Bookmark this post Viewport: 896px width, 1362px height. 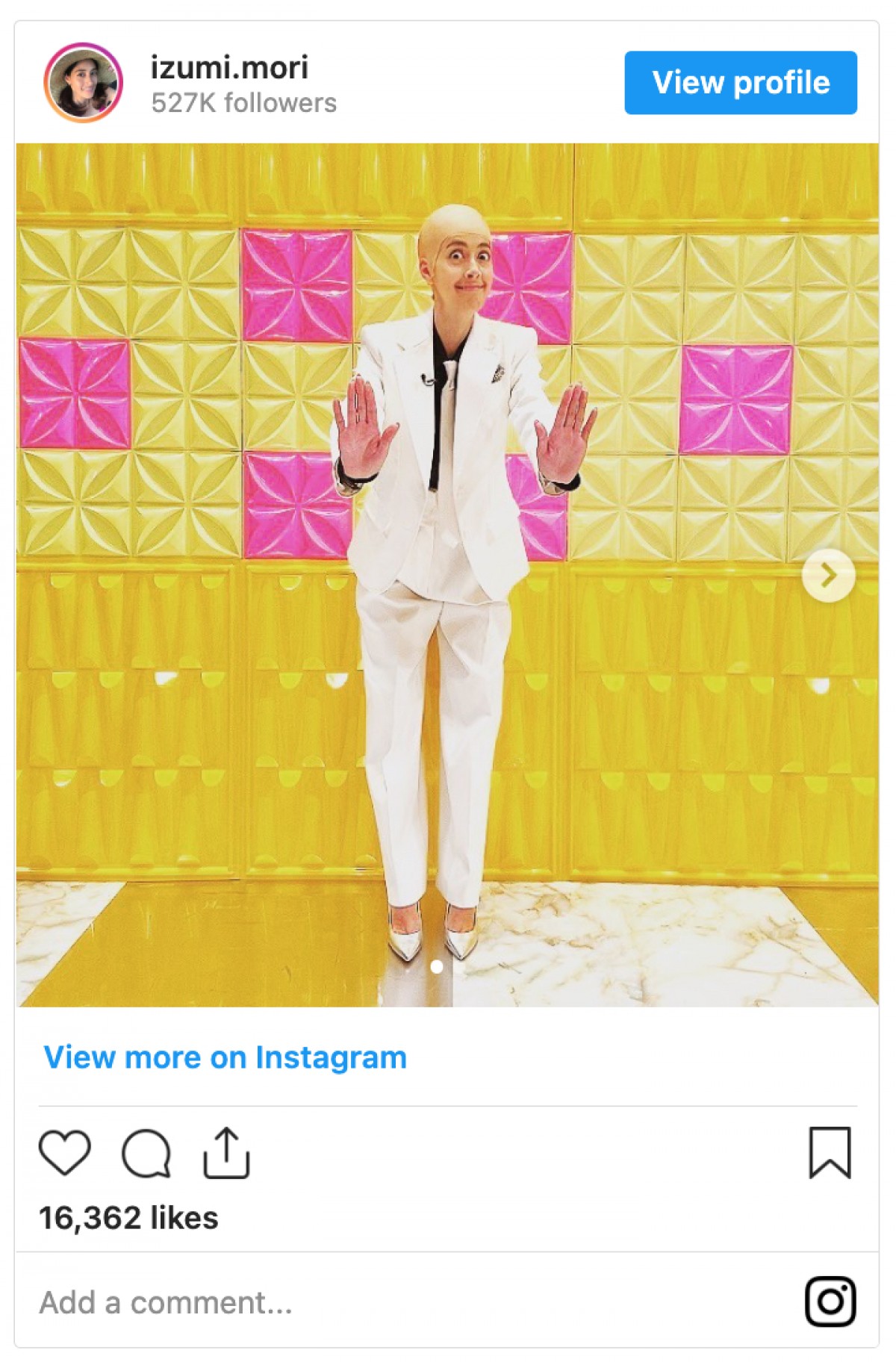tap(830, 1152)
